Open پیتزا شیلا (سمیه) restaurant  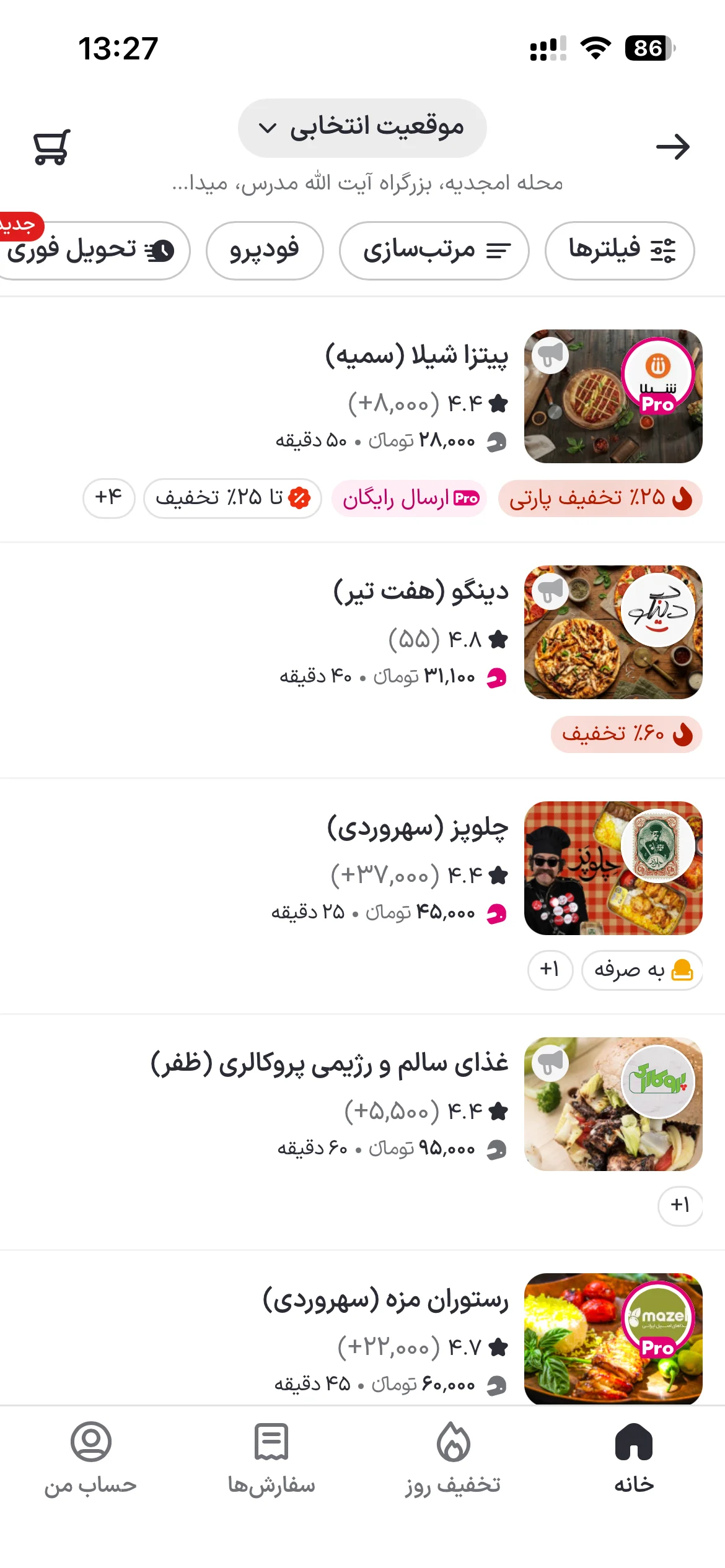tap(417, 356)
